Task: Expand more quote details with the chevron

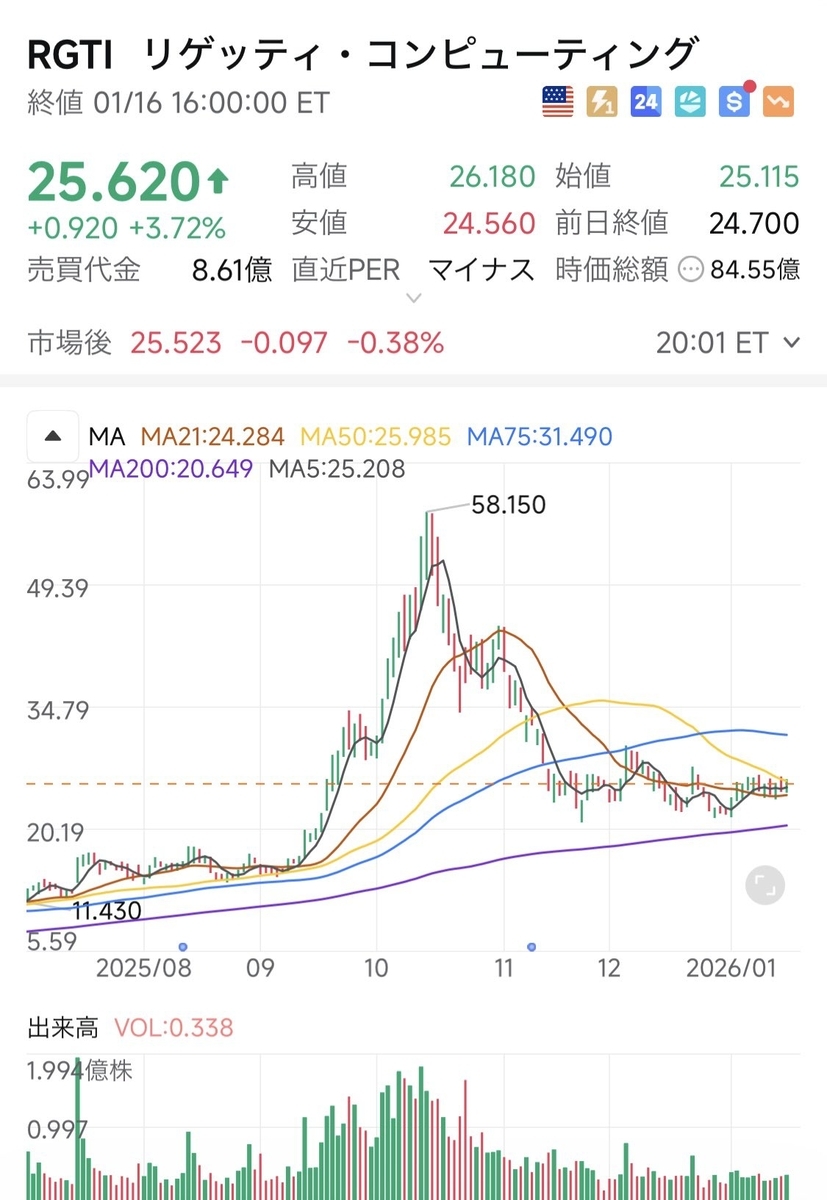Action: tap(414, 298)
